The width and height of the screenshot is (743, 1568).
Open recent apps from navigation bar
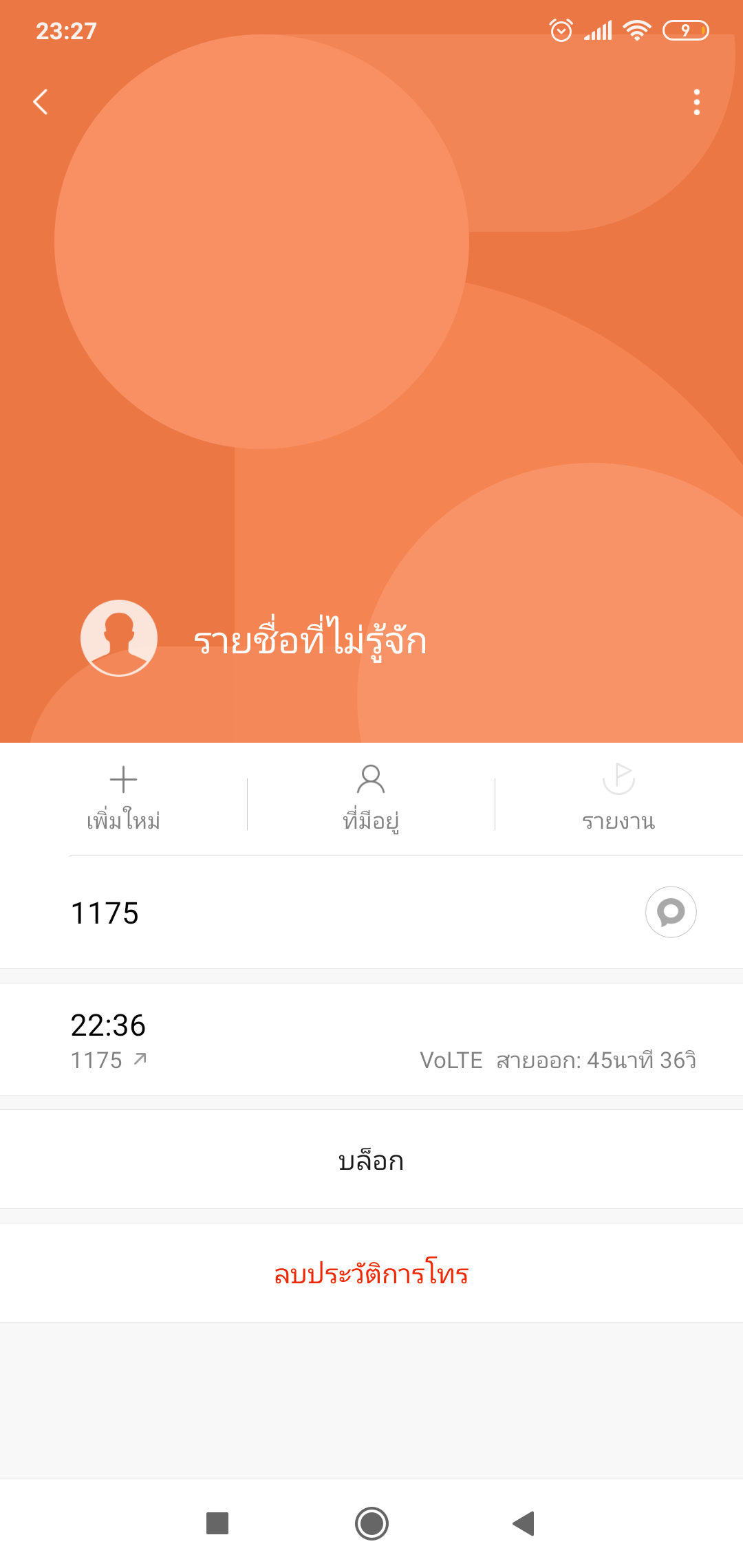[x=217, y=1523]
